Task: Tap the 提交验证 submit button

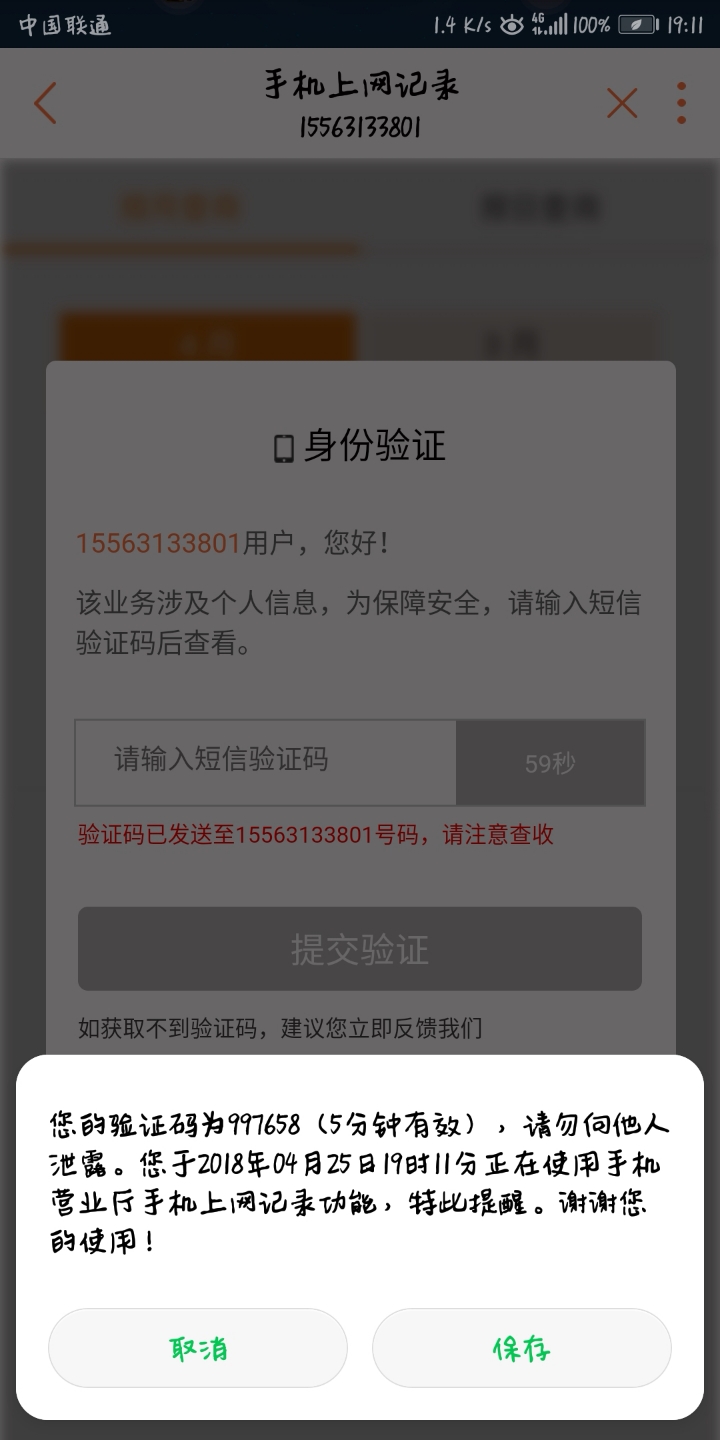Action: (360, 948)
